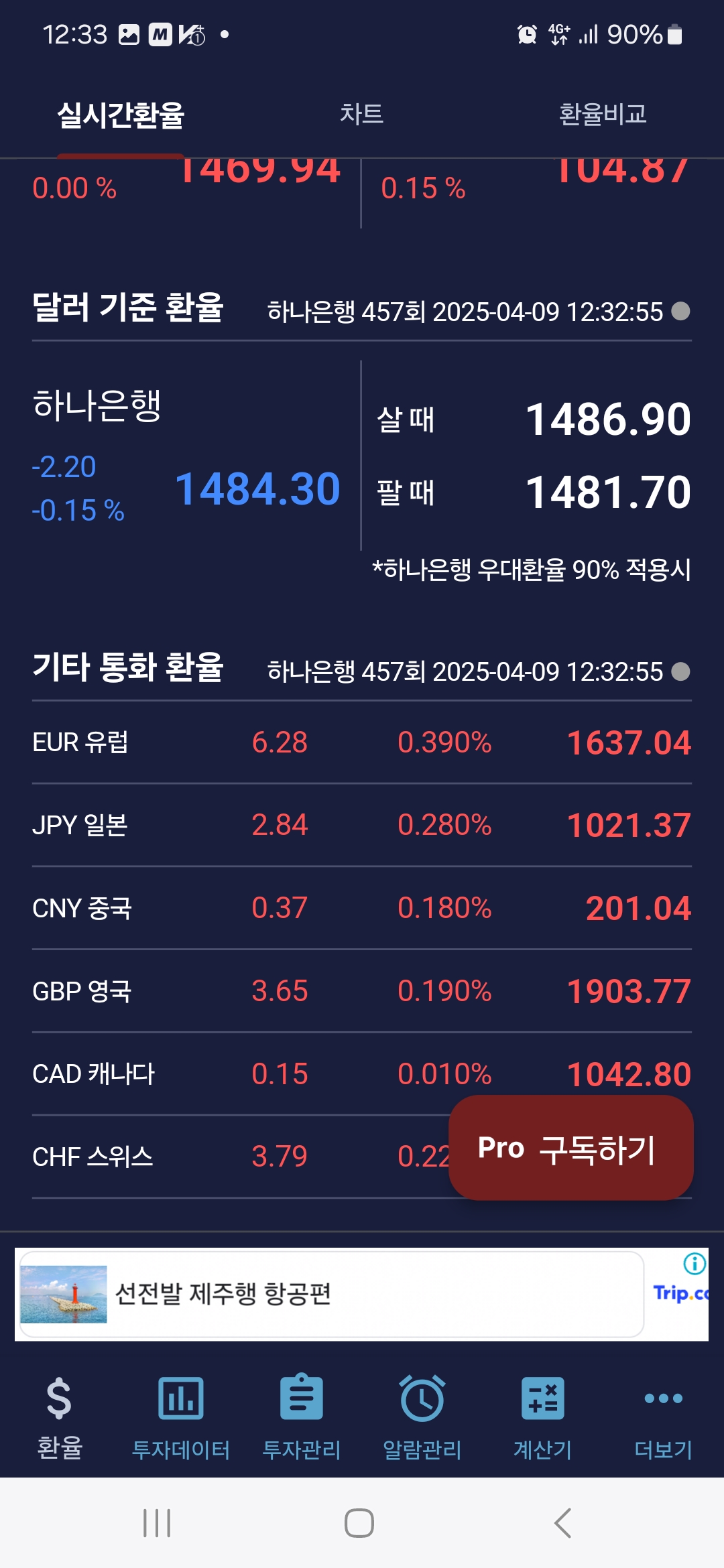This screenshot has height=1568, width=724.
Task: Select the 실시간환율 tab
Action: pyautogui.click(x=121, y=115)
